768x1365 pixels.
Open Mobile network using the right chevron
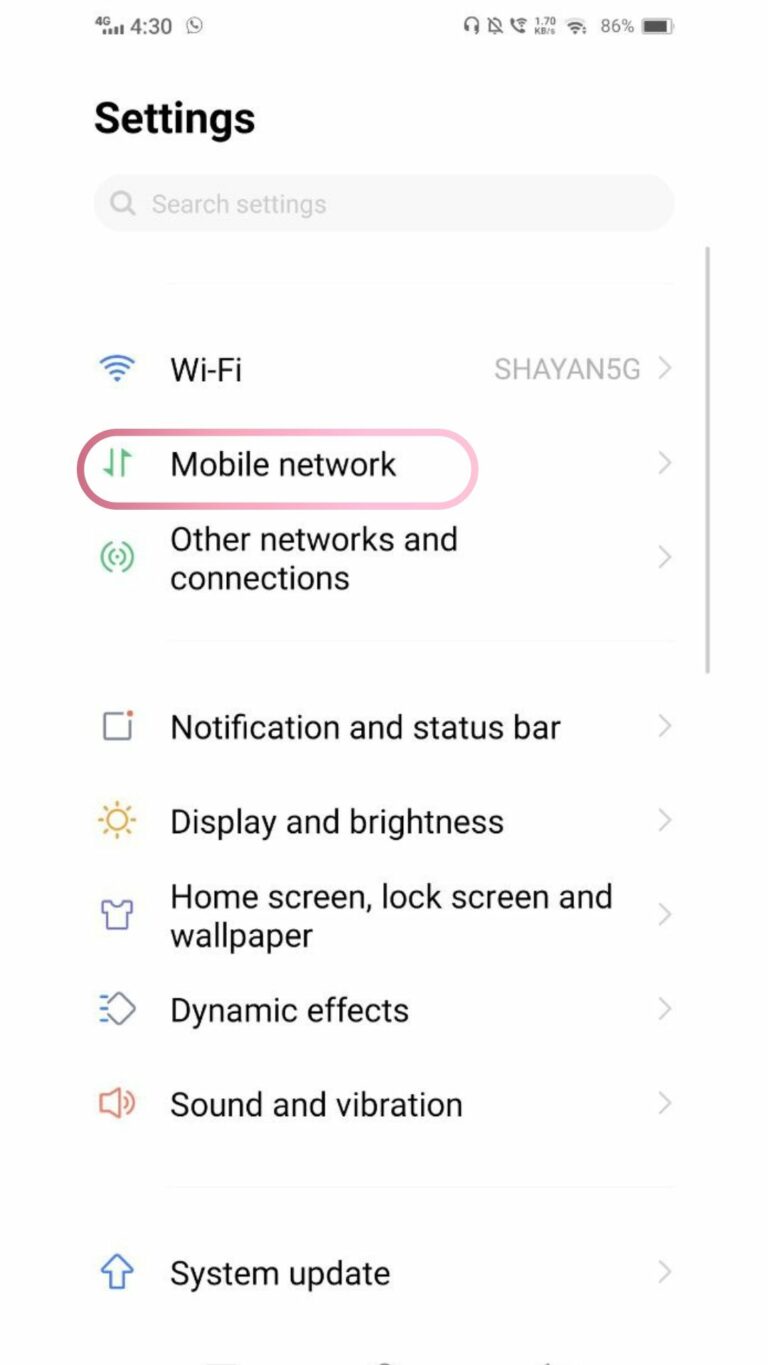[x=664, y=463]
